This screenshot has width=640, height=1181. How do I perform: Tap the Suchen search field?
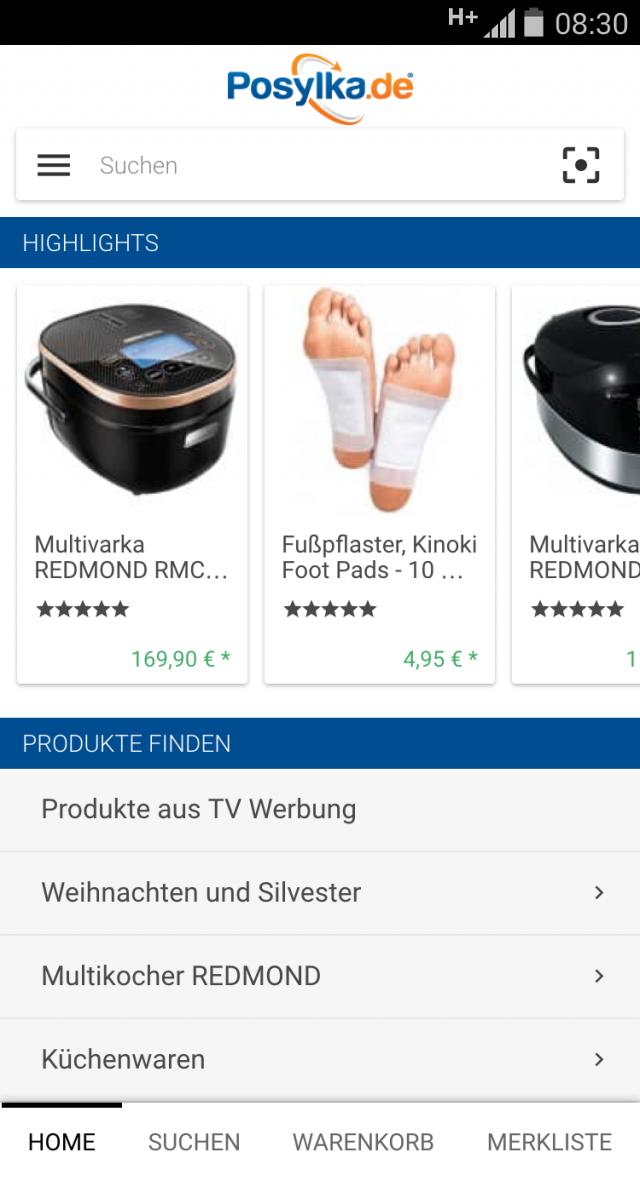point(300,165)
